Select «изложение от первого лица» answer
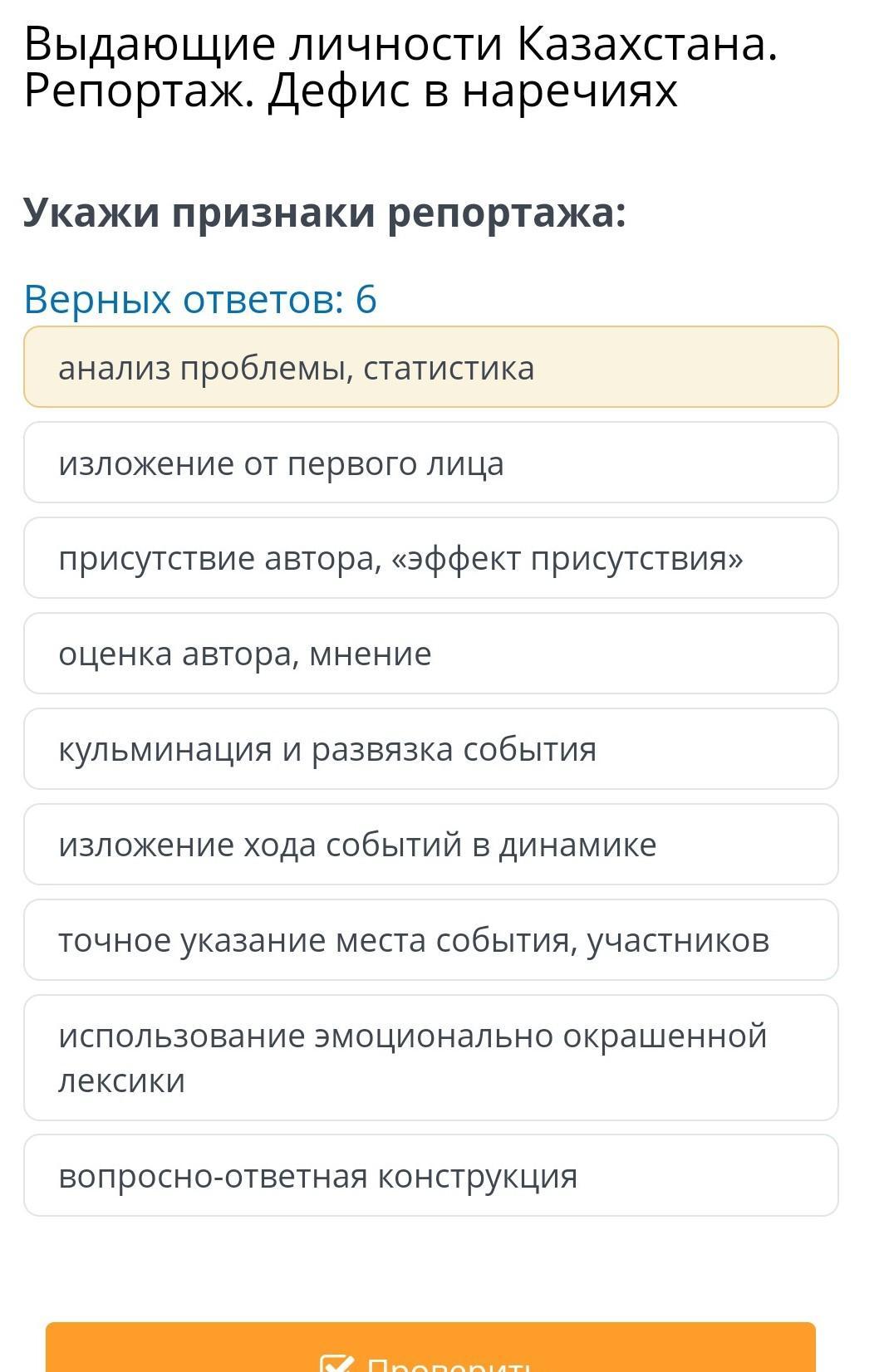 click(431, 463)
